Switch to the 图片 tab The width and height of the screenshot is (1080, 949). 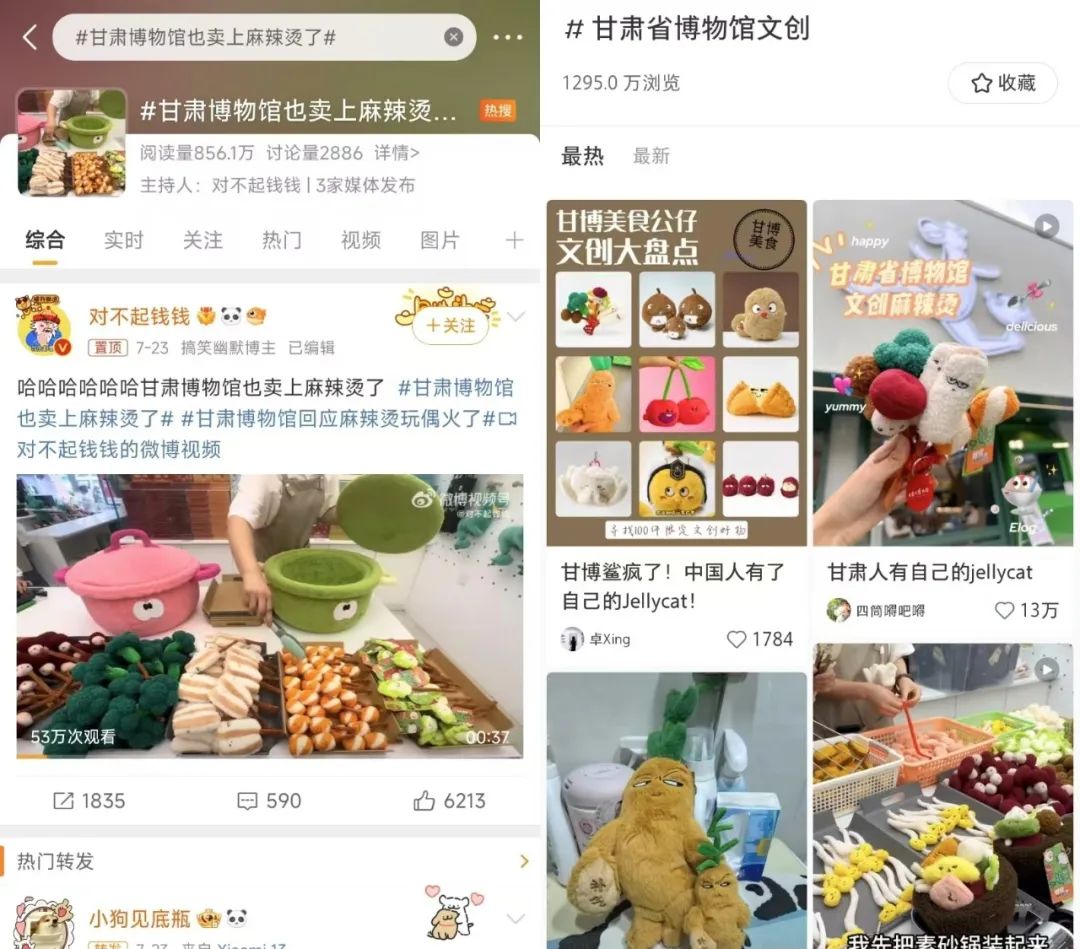point(440,240)
